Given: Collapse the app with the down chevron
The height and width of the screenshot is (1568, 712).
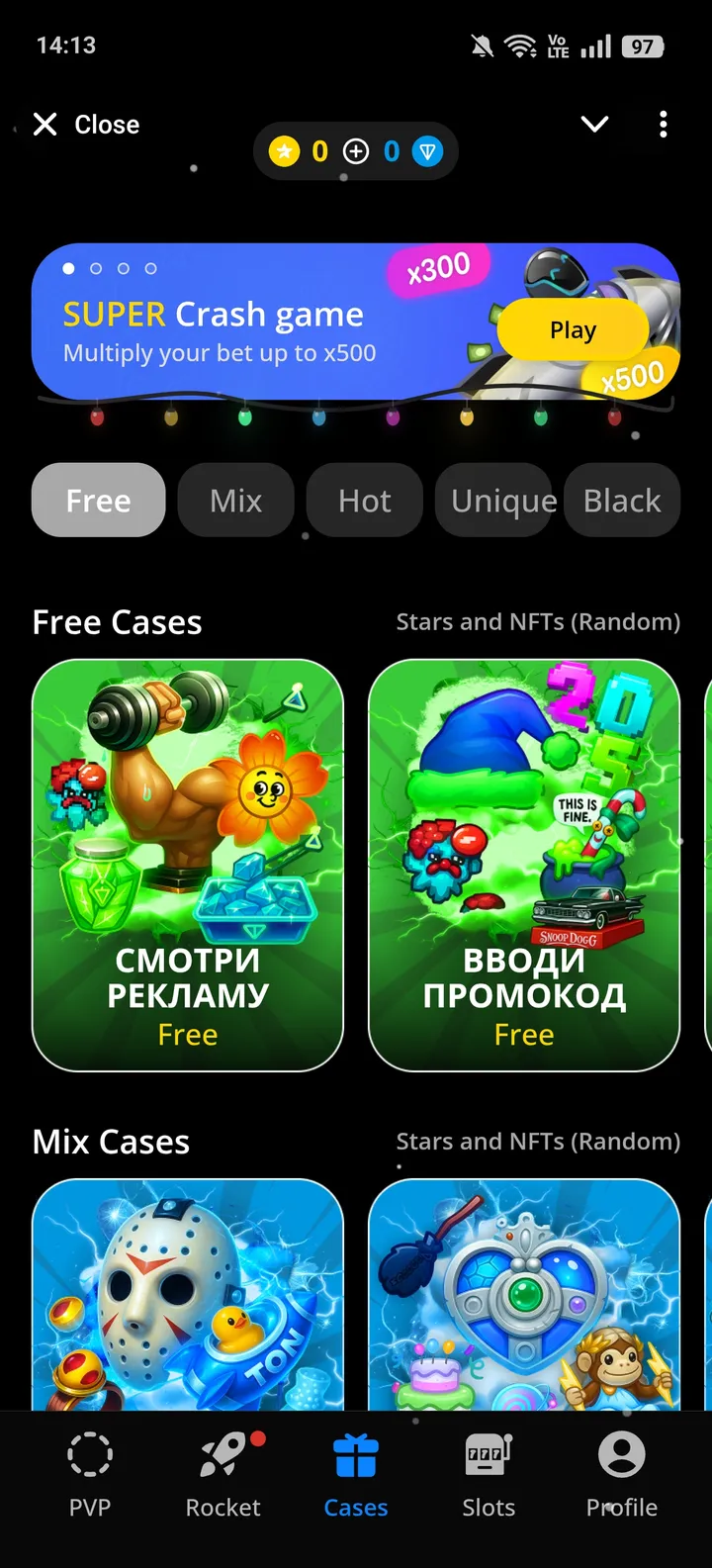Looking at the screenshot, I should [x=594, y=125].
